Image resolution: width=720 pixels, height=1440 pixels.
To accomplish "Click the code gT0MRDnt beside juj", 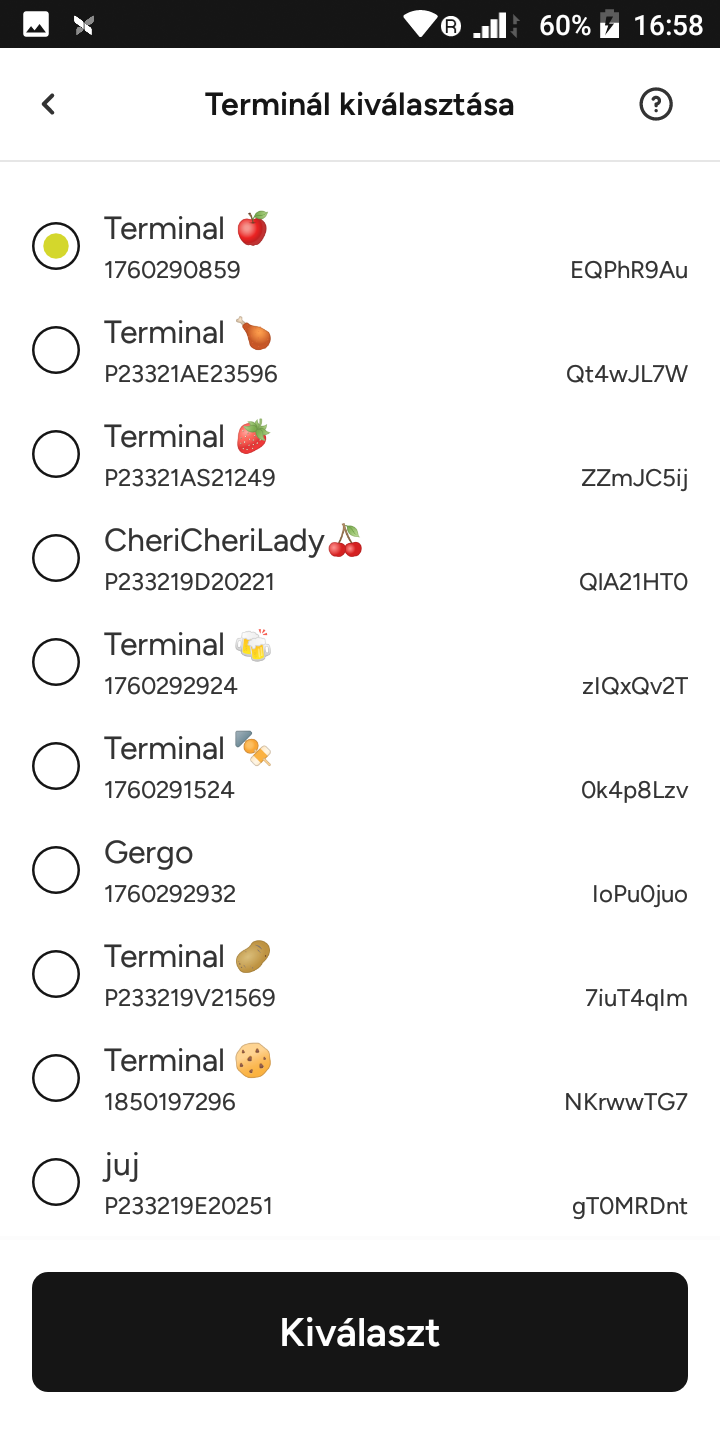I will point(630,1205).
